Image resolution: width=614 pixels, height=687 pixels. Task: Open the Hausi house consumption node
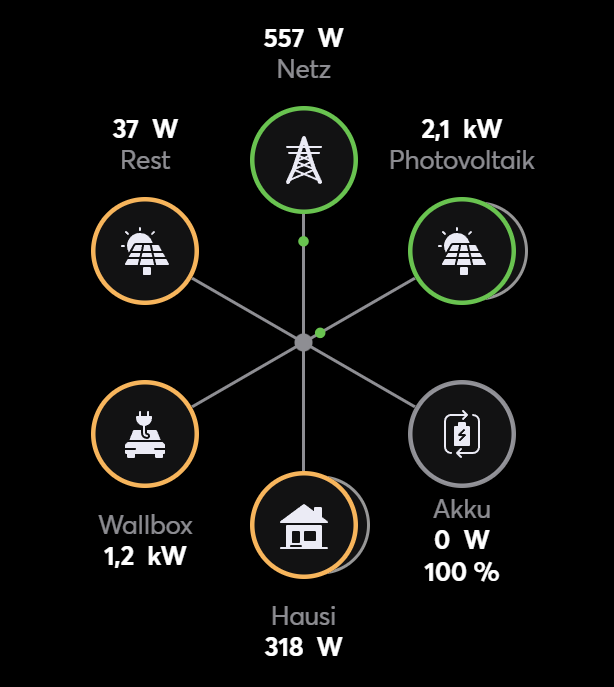303,525
